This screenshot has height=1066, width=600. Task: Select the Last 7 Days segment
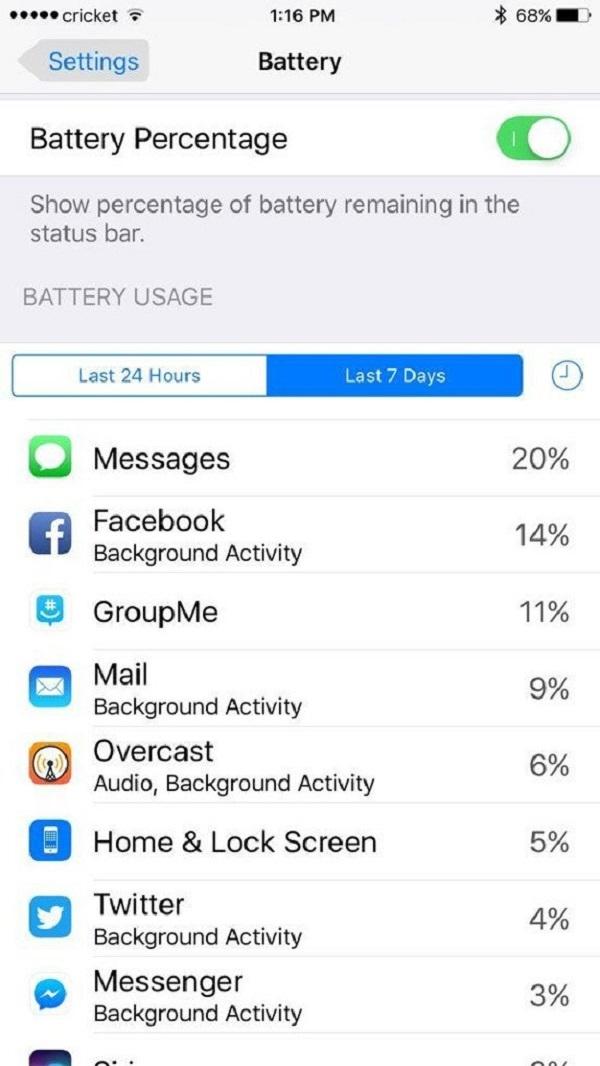pos(395,376)
